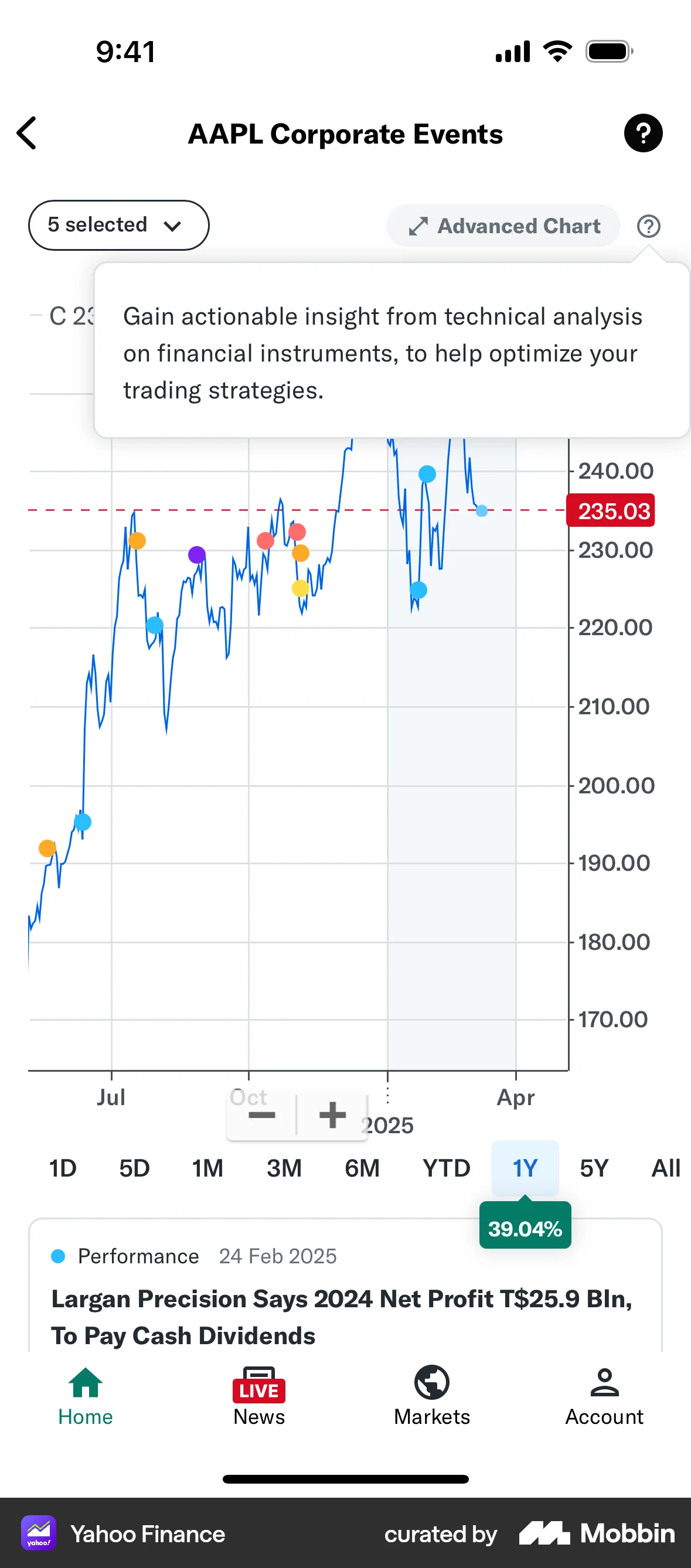Switch to the 5Y range
Screen dimensions: 691x1568
click(595, 1168)
